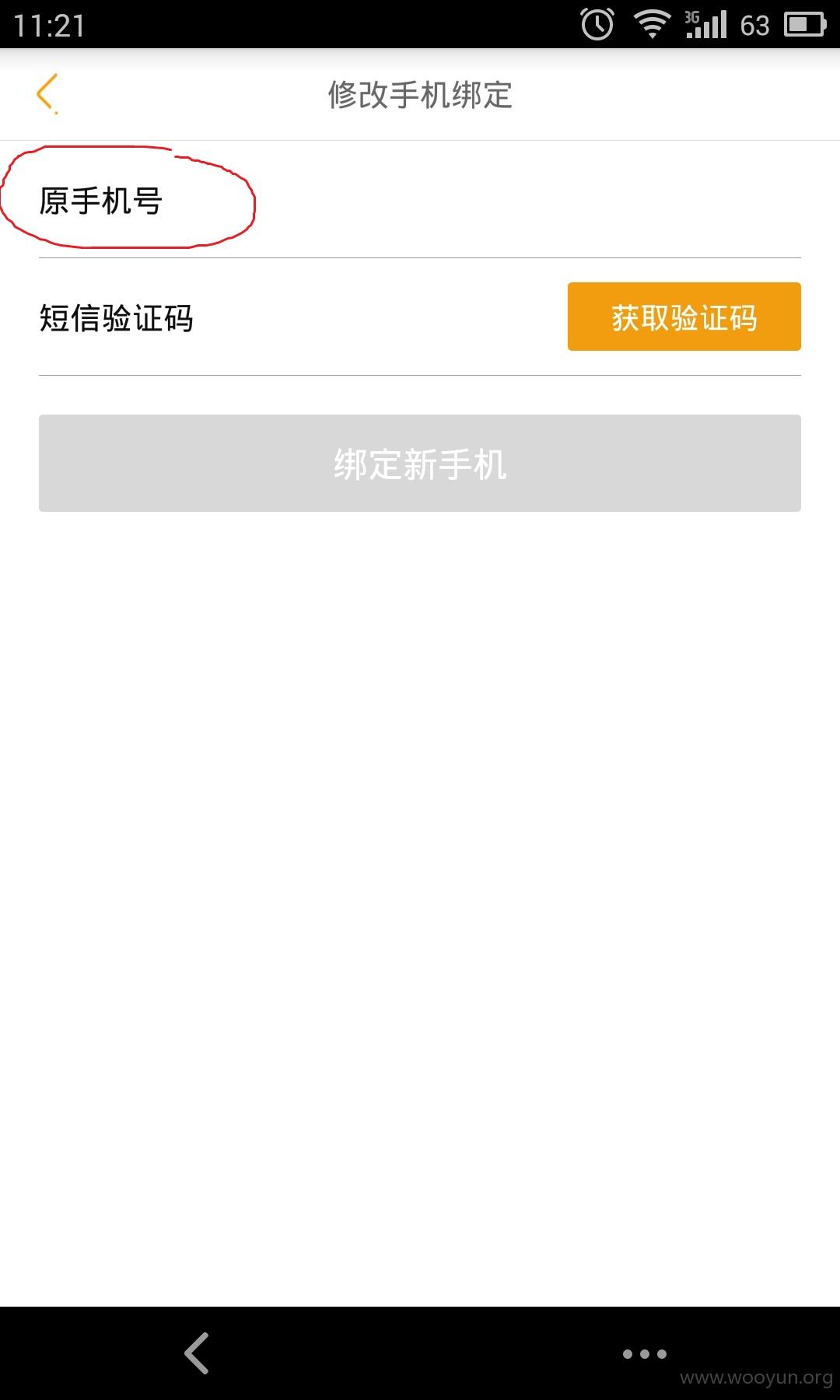Tap the system back button
The image size is (840, 1400).
(197, 1353)
